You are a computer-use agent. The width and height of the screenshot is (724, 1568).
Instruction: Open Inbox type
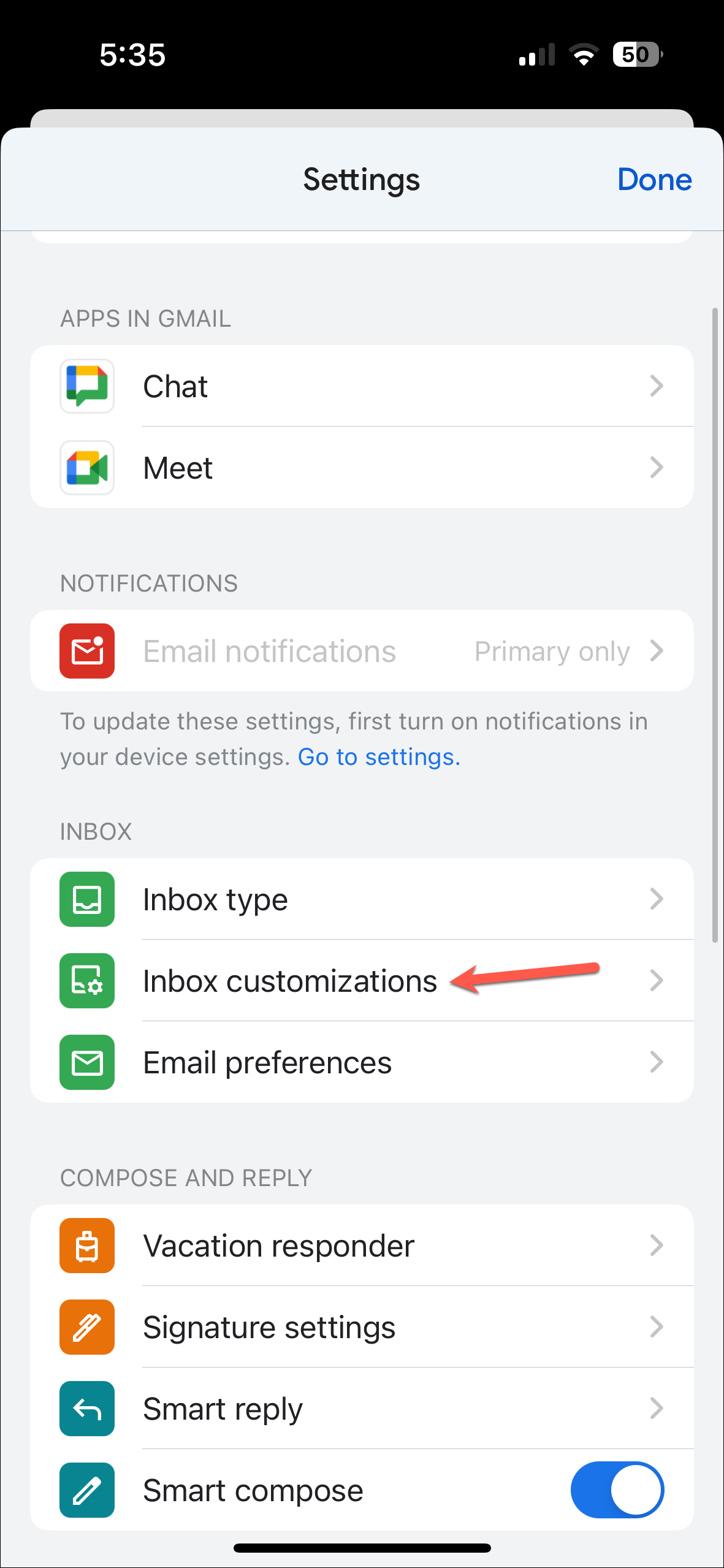tap(362, 899)
